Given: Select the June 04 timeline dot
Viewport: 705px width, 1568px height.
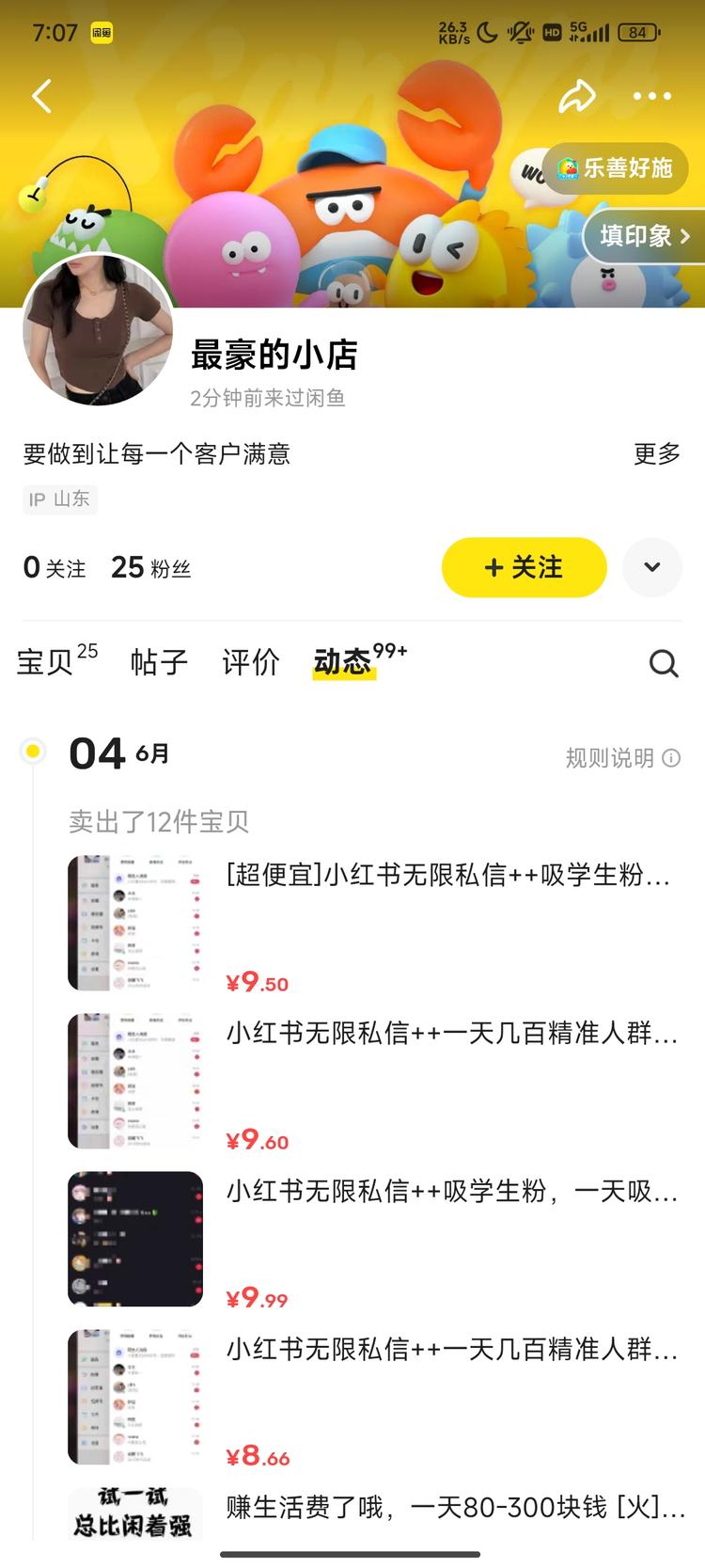Looking at the screenshot, I should (x=32, y=751).
